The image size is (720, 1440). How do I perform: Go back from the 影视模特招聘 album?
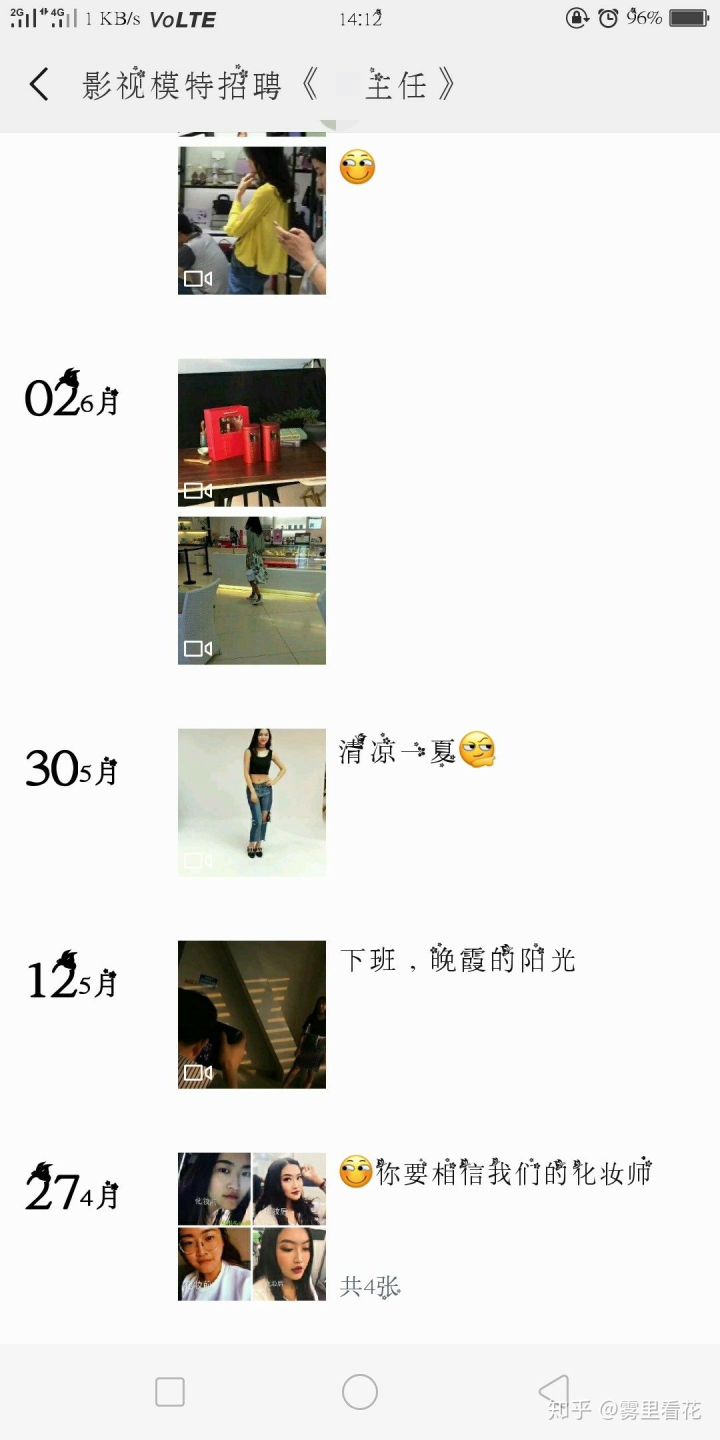[x=39, y=85]
